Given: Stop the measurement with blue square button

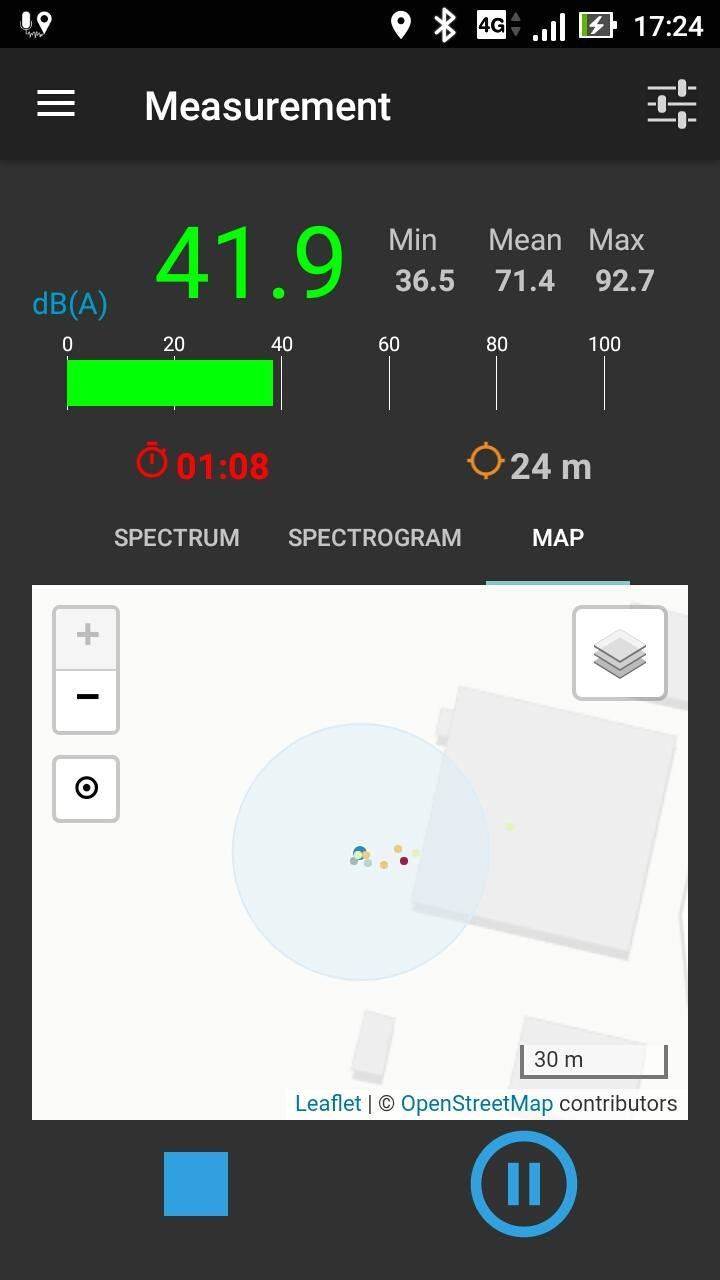Looking at the screenshot, I should pyautogui.click(x=195, y=1183).
